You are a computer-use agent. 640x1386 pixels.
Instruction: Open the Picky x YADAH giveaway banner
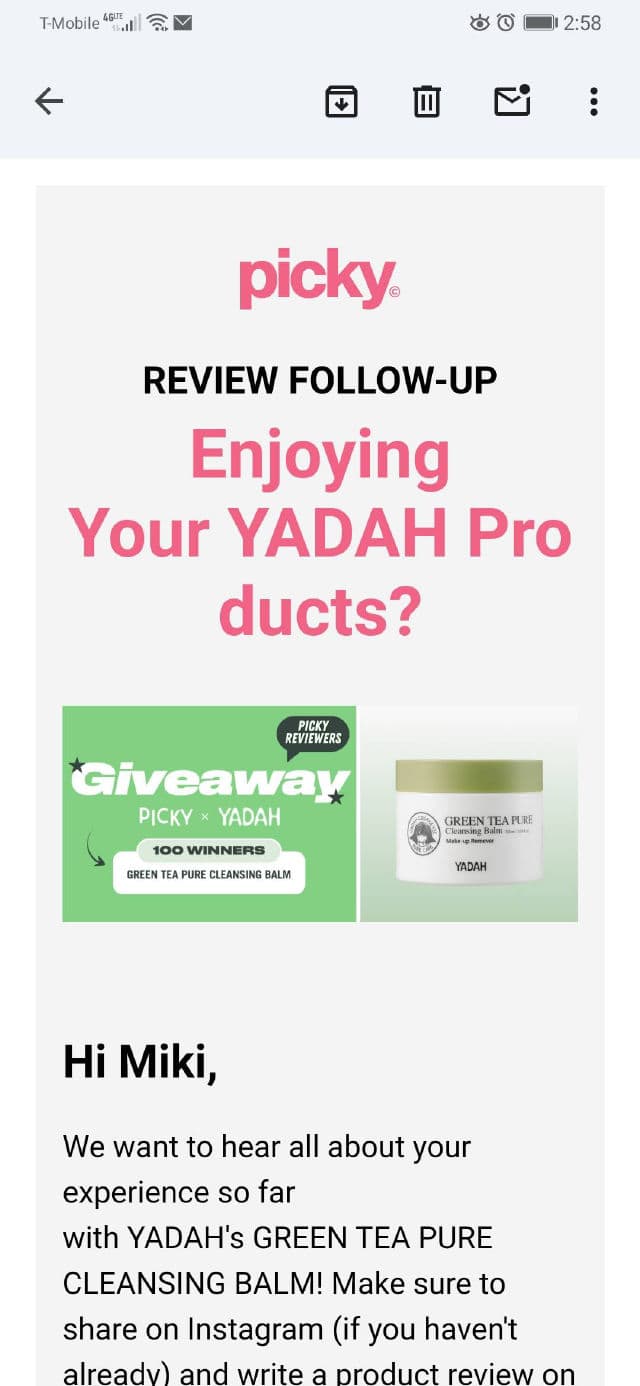[209, 813]
